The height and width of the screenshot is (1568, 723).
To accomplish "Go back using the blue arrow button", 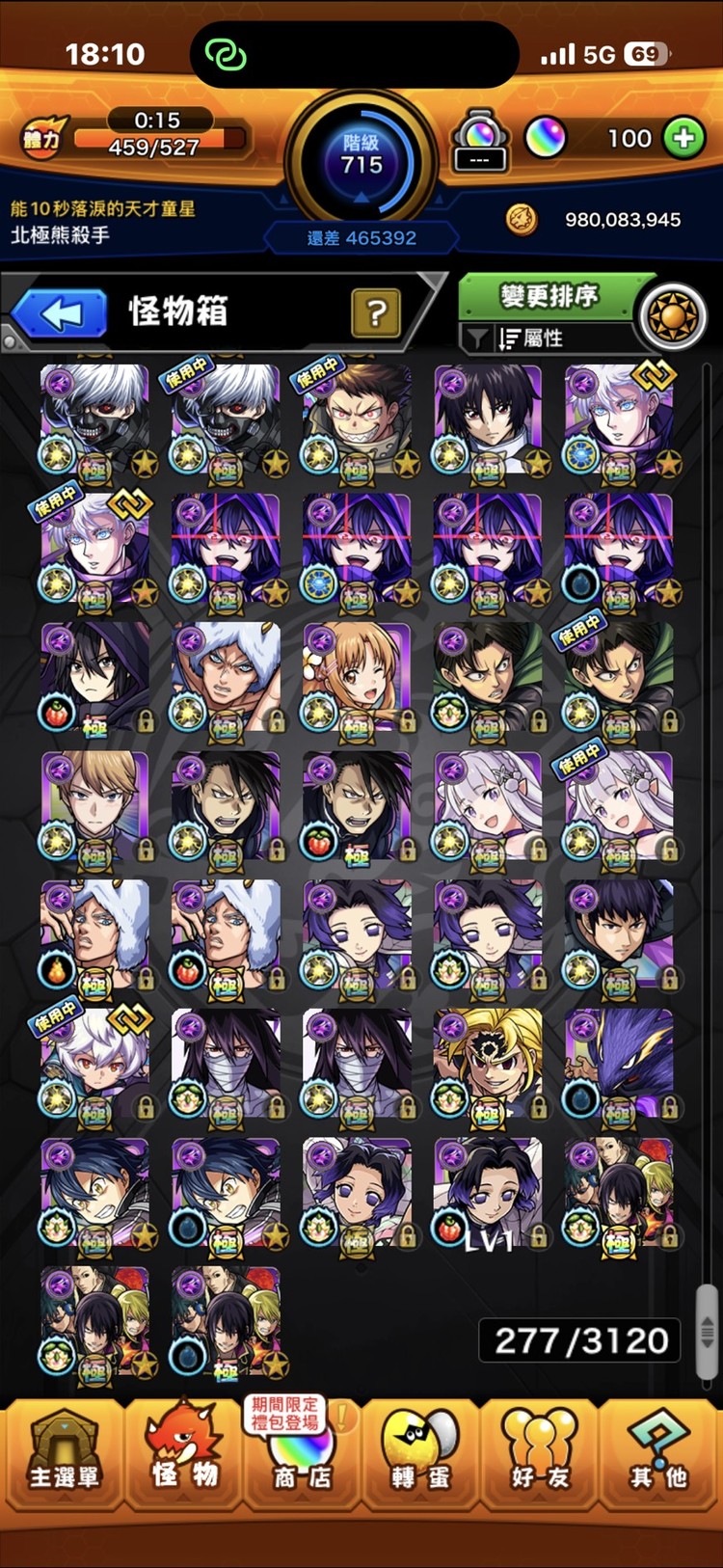I will pyautogui.click(x=60, y=314).
